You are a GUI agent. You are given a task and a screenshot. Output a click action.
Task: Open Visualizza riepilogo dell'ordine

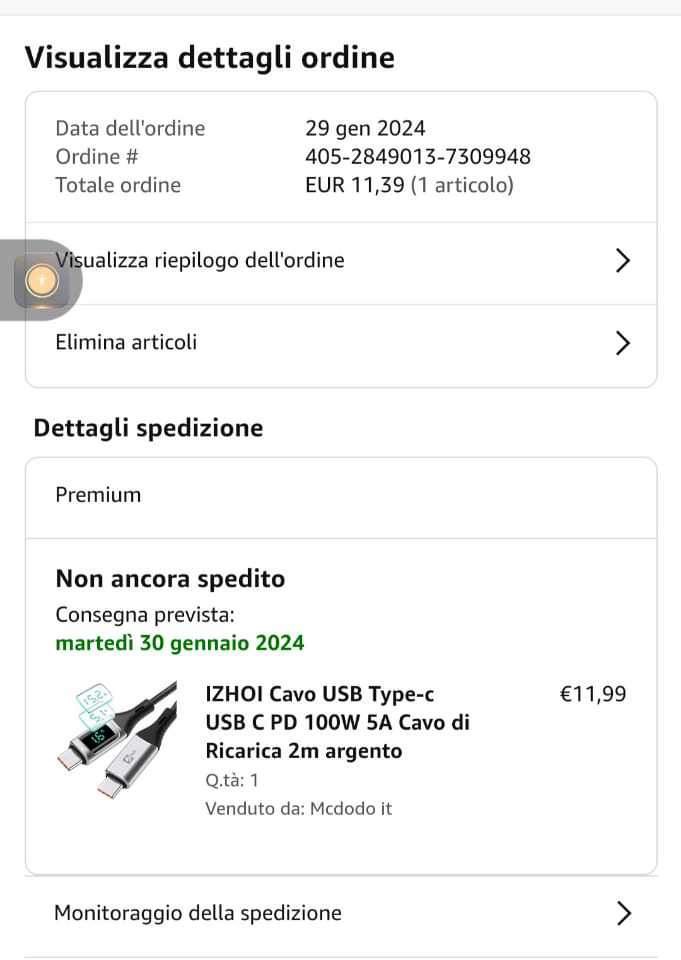(x=340, y=261)
